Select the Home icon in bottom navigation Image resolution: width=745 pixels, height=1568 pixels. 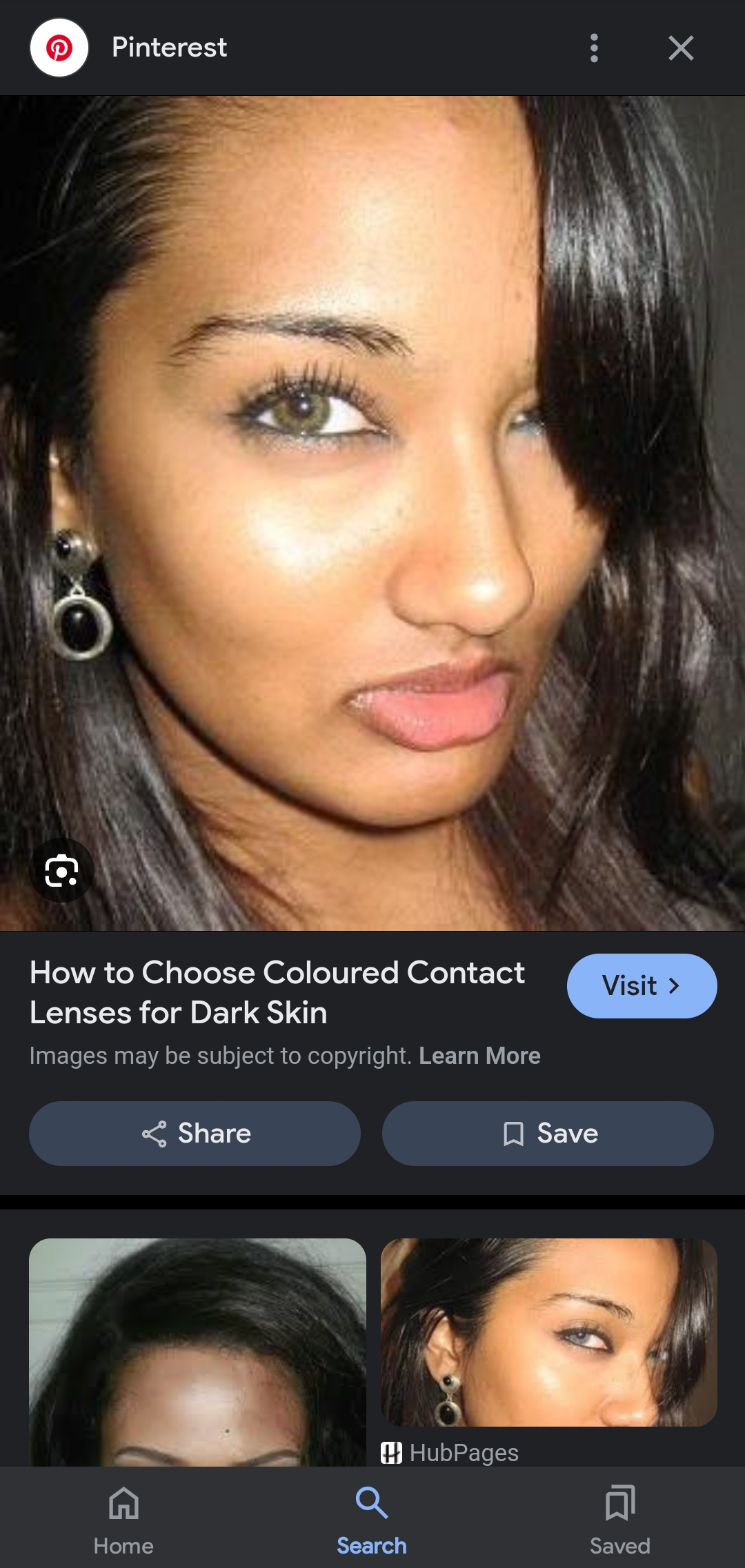[x=123, y=1505]
